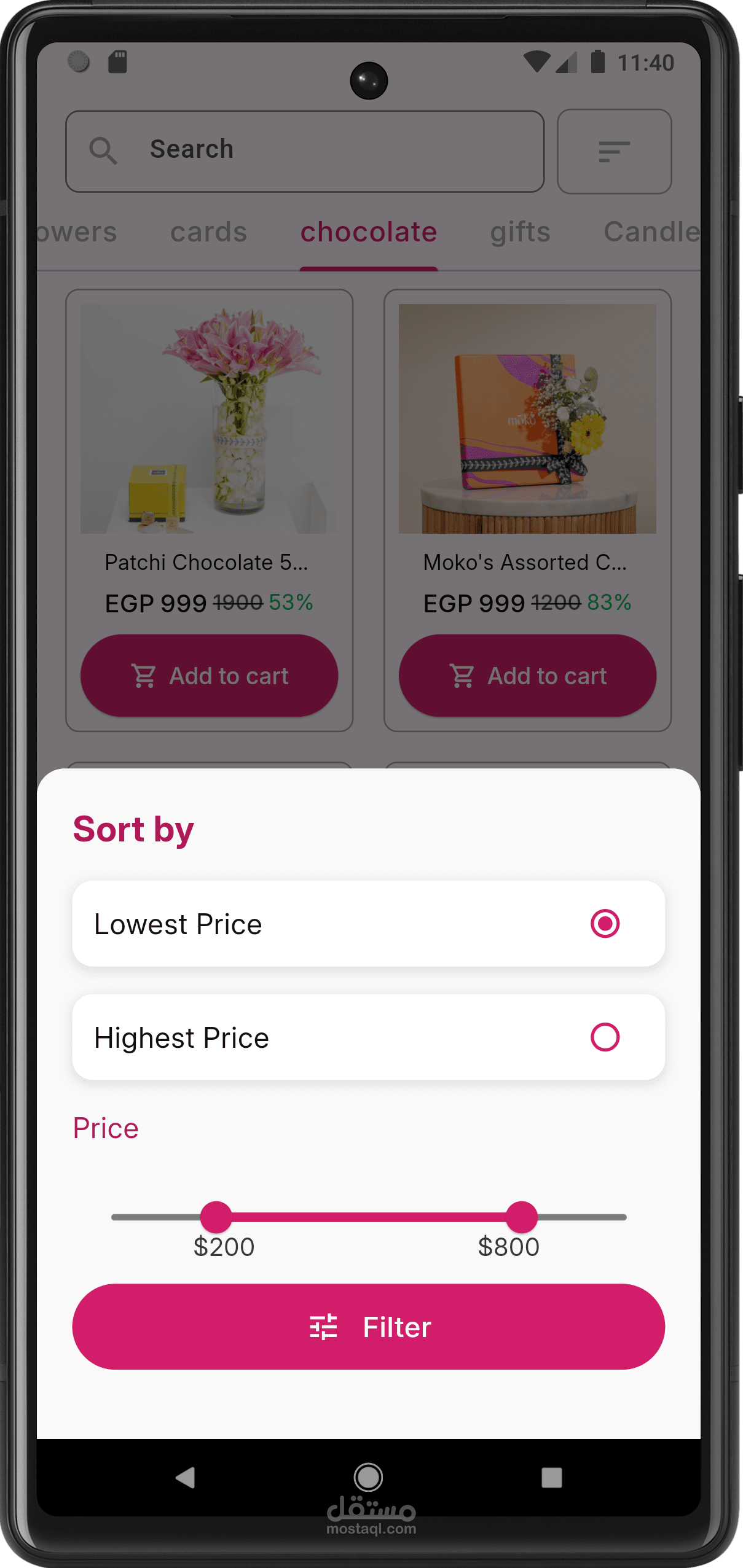Viewport: 743px width, 1568px height.
Task: Go back with the system back button
Action: point(186,1477)
